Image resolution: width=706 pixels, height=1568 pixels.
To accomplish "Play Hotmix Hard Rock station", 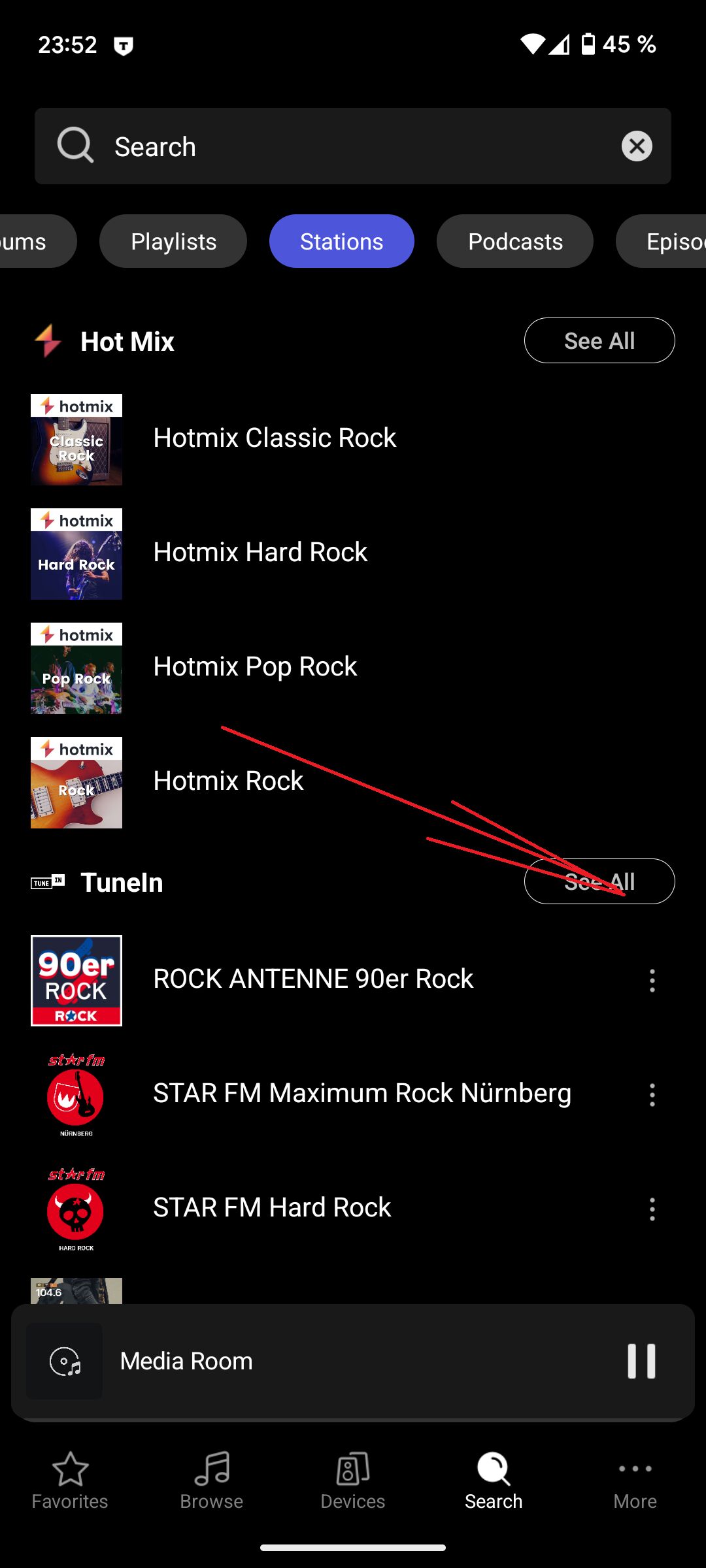I will click(353, 553).
